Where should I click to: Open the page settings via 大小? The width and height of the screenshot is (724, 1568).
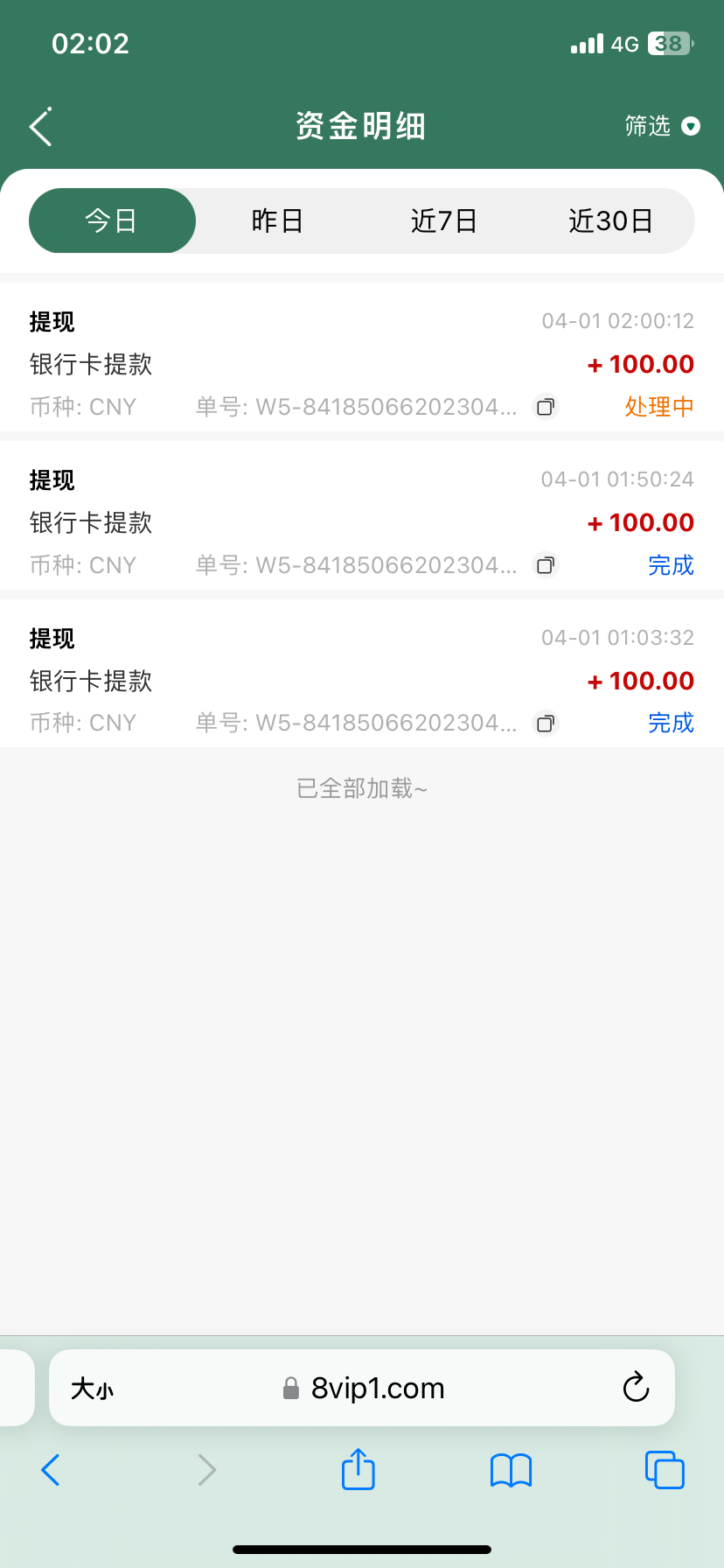(x=91, y=1388)
